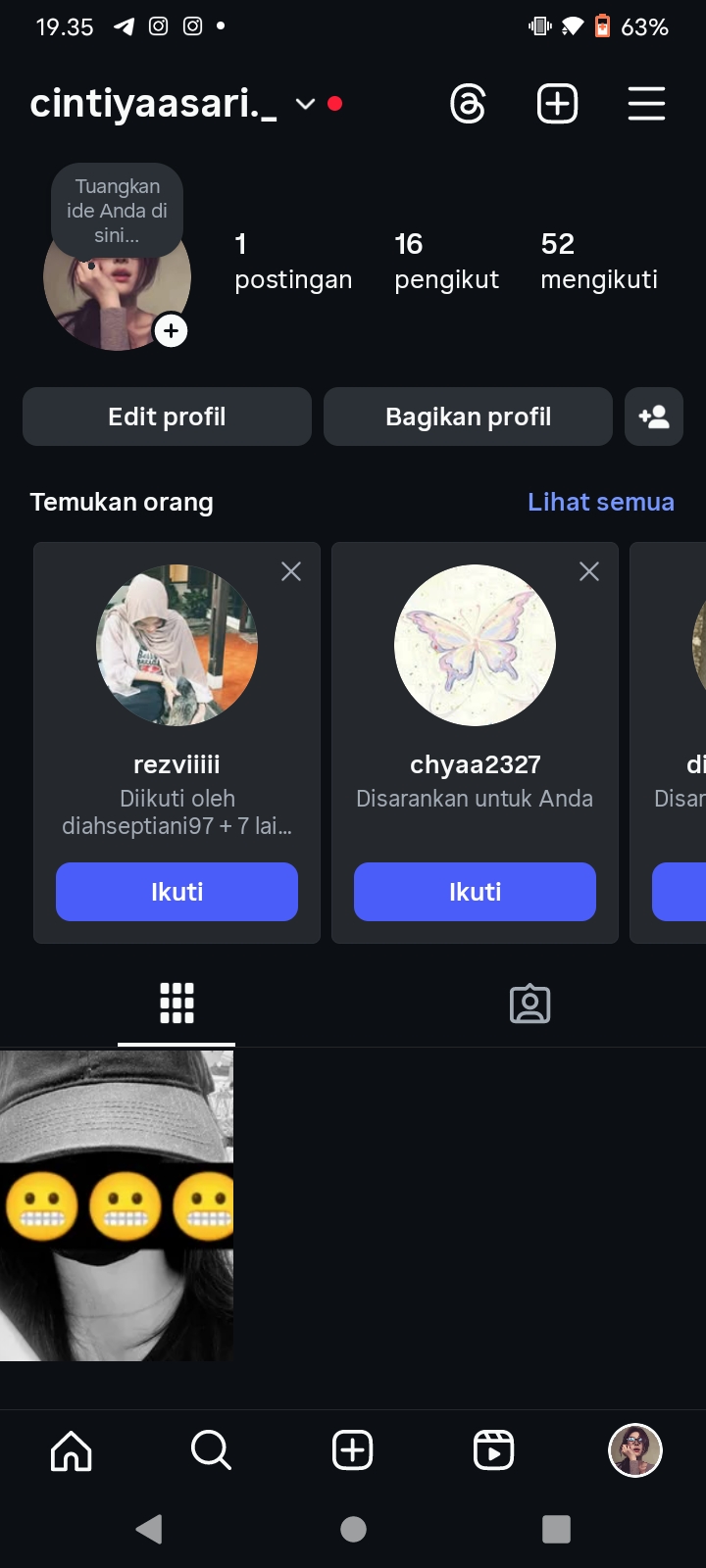Open Lihat semua suggestions
The image size is (706, 1568).
pos(600,502)
